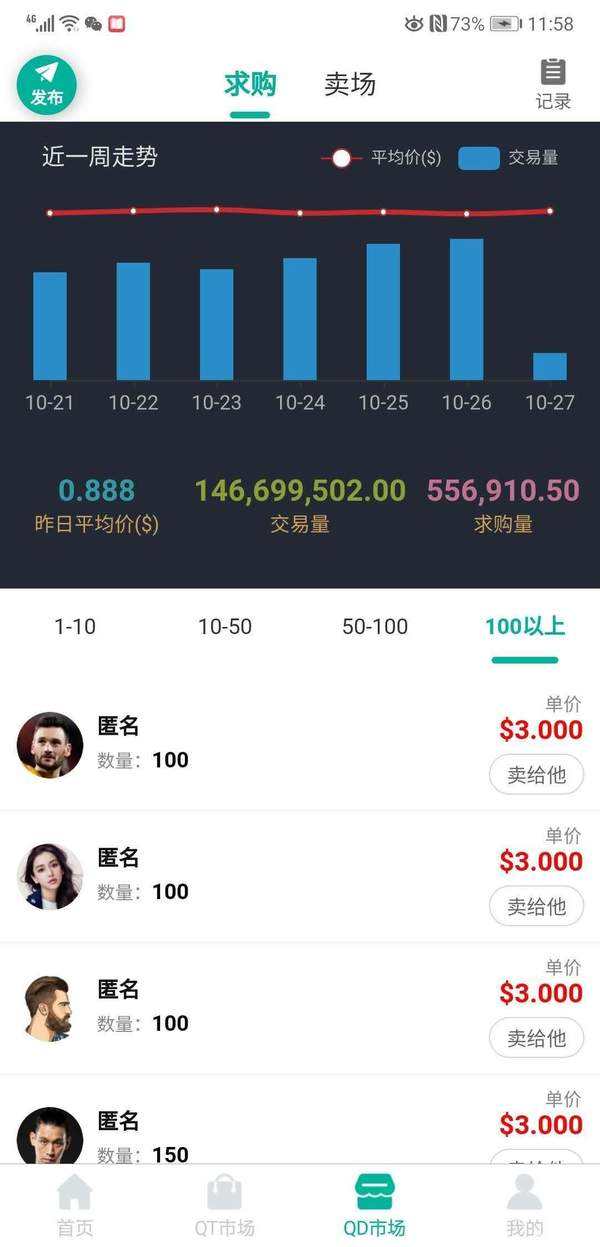Open the QT市场 tab
This screenshot has height=1247, width=600.
point(225,1206)
